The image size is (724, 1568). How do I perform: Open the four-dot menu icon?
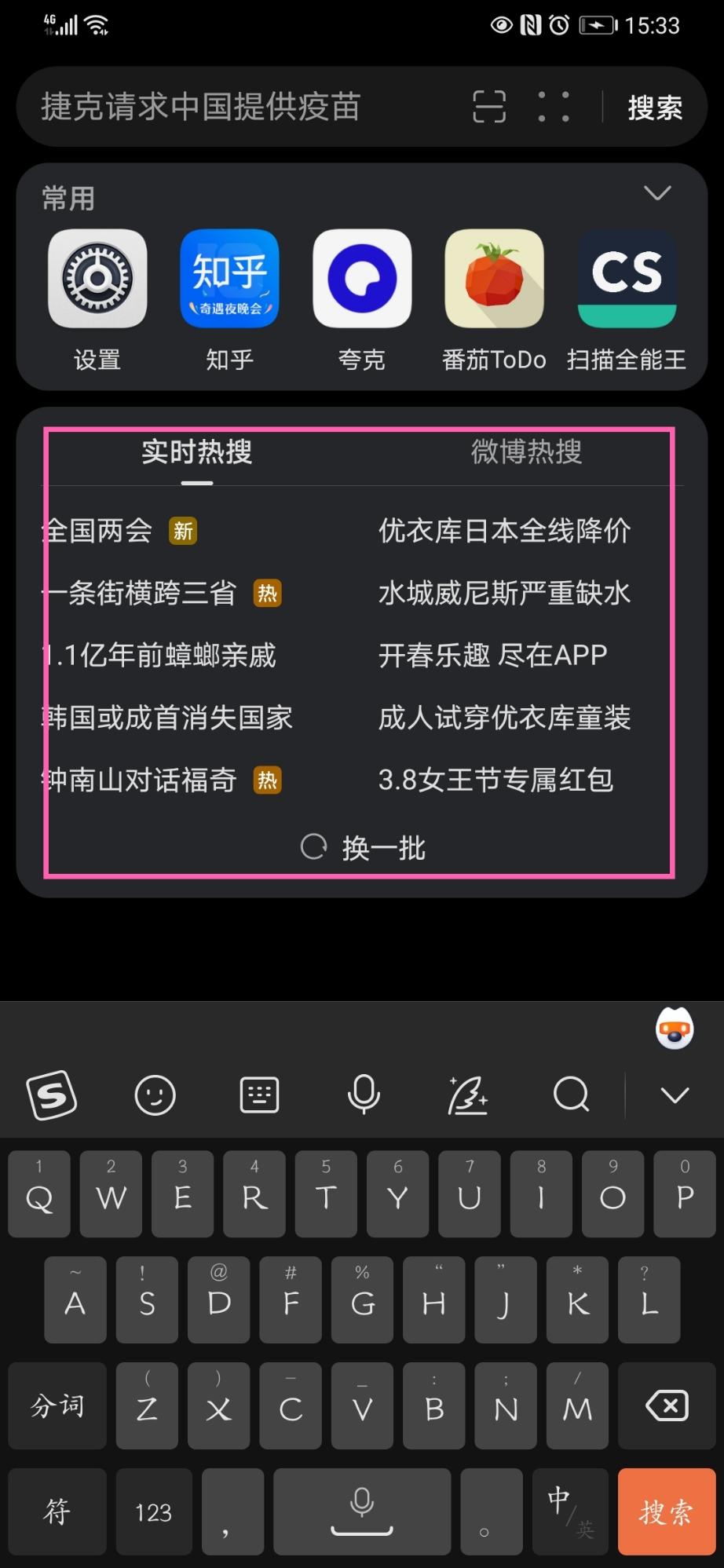coord(554,107)
